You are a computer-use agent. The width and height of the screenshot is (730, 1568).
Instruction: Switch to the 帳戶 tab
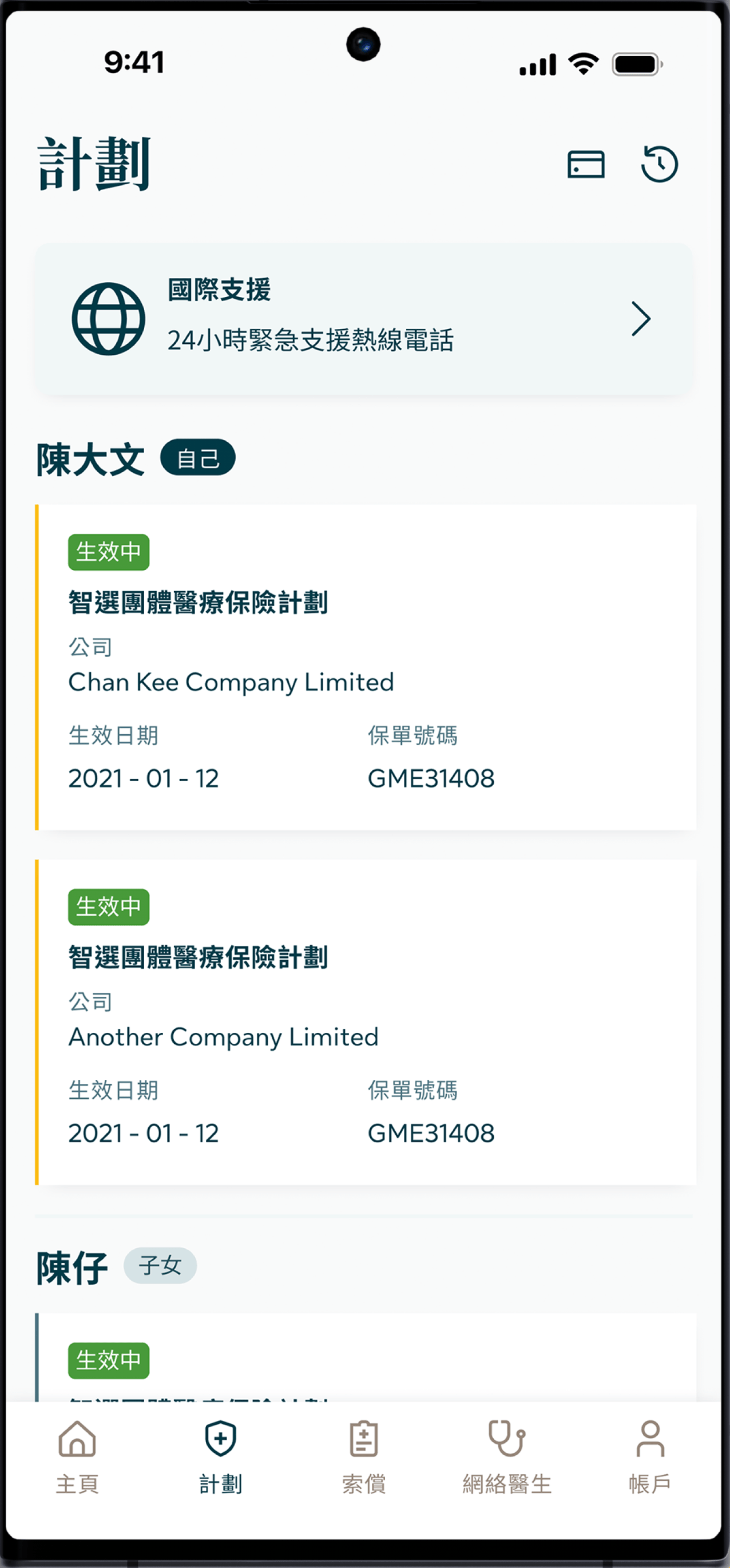(x=650, y=1456)
